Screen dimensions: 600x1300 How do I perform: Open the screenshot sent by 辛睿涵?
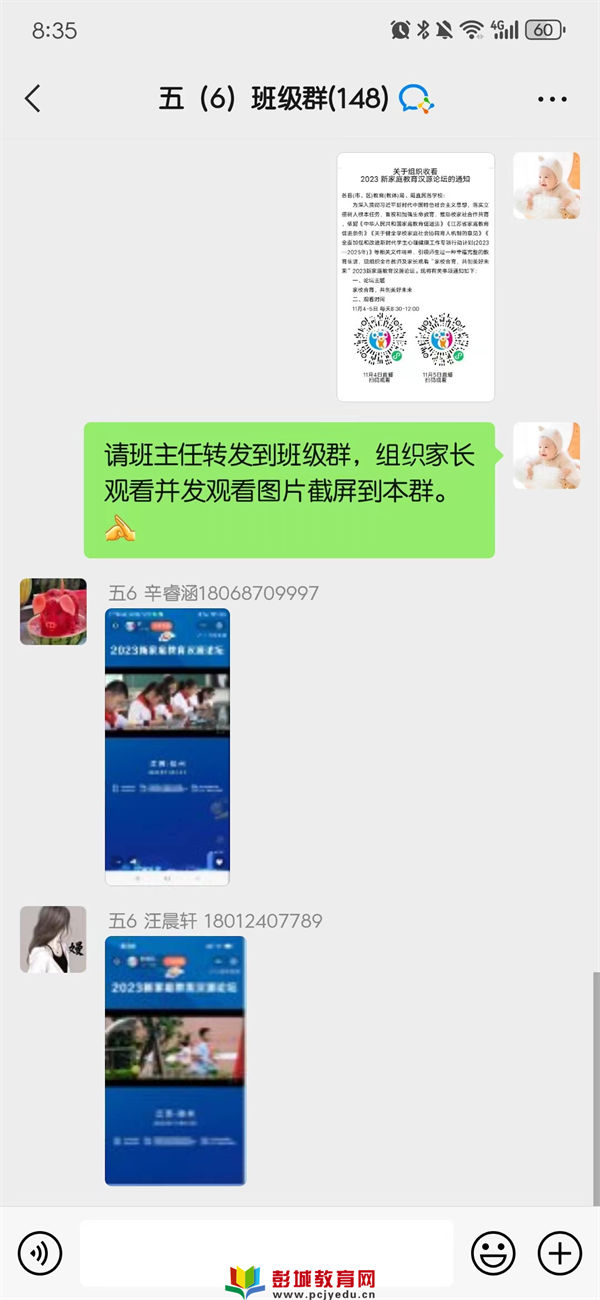tap(168, 746)
